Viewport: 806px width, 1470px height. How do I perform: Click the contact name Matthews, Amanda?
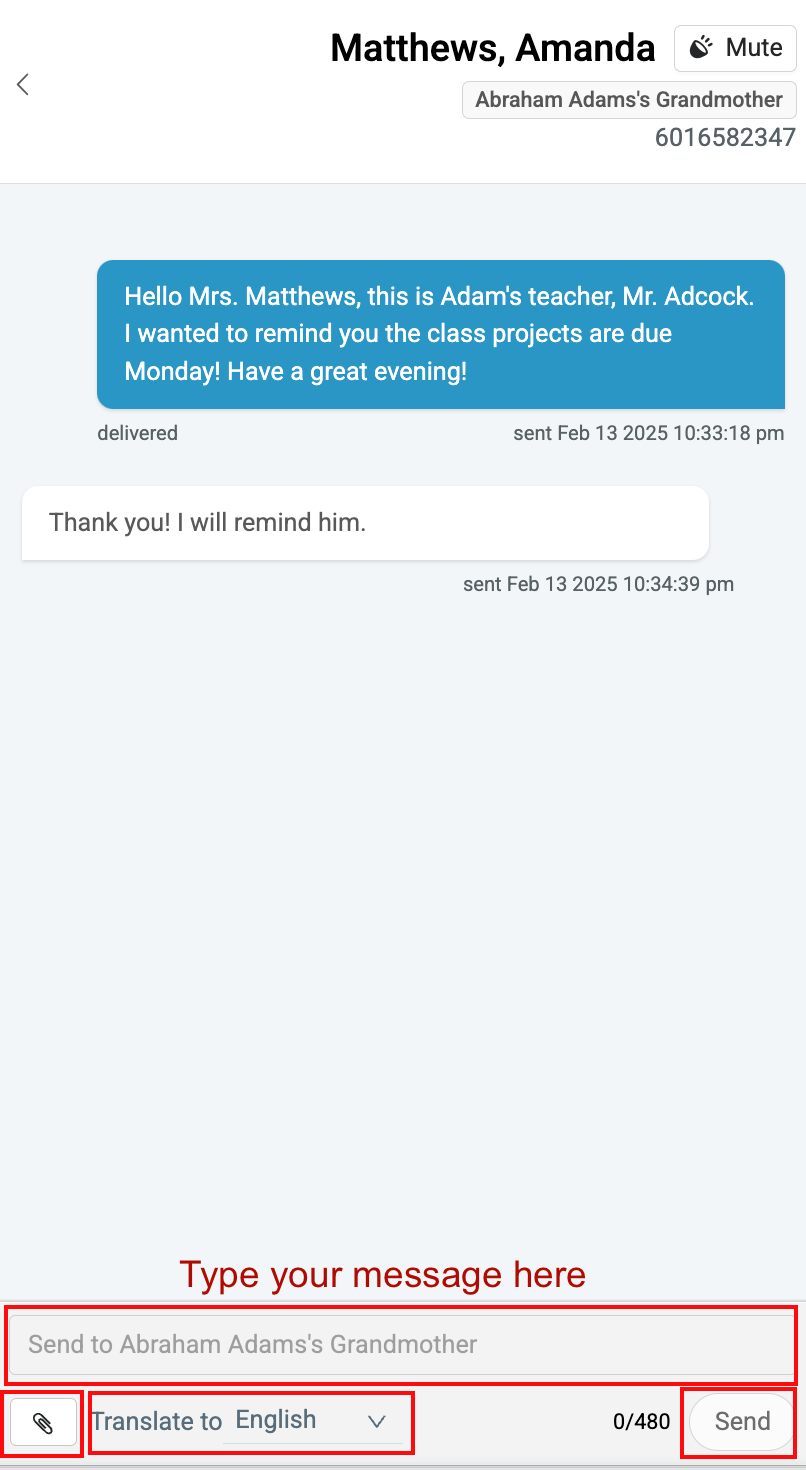point(492,47)
